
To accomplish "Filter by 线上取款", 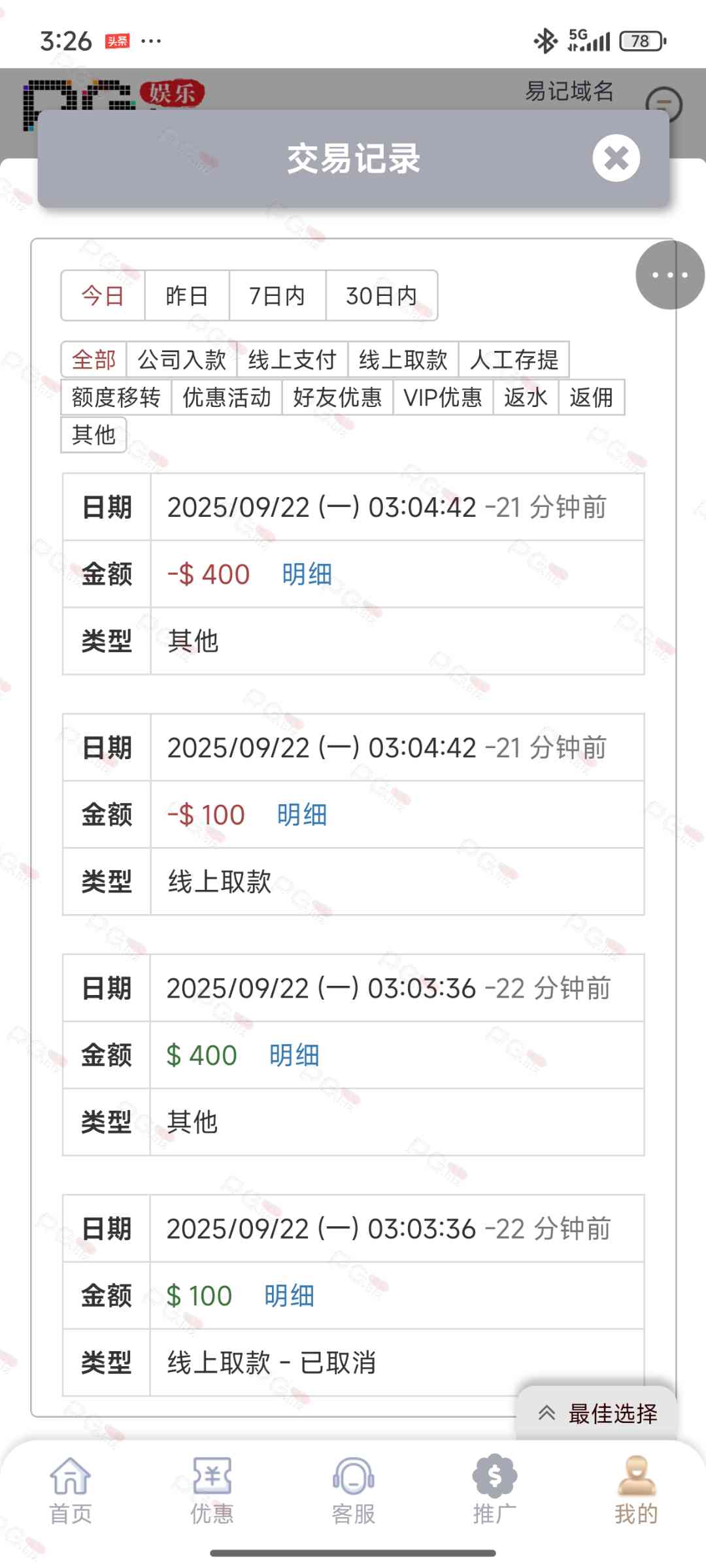I will pos(403,360).
